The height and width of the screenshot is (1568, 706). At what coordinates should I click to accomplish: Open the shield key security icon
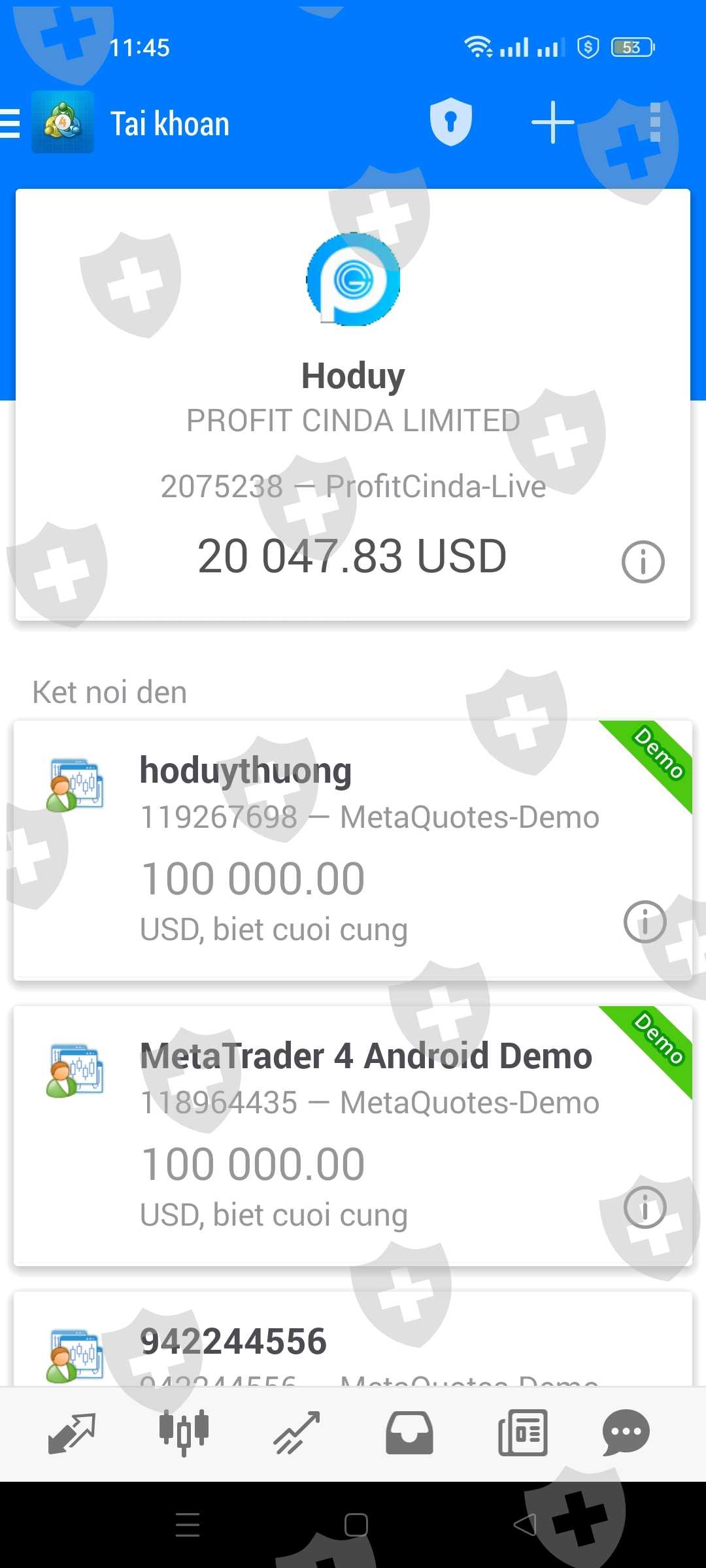tap(450, 122)
